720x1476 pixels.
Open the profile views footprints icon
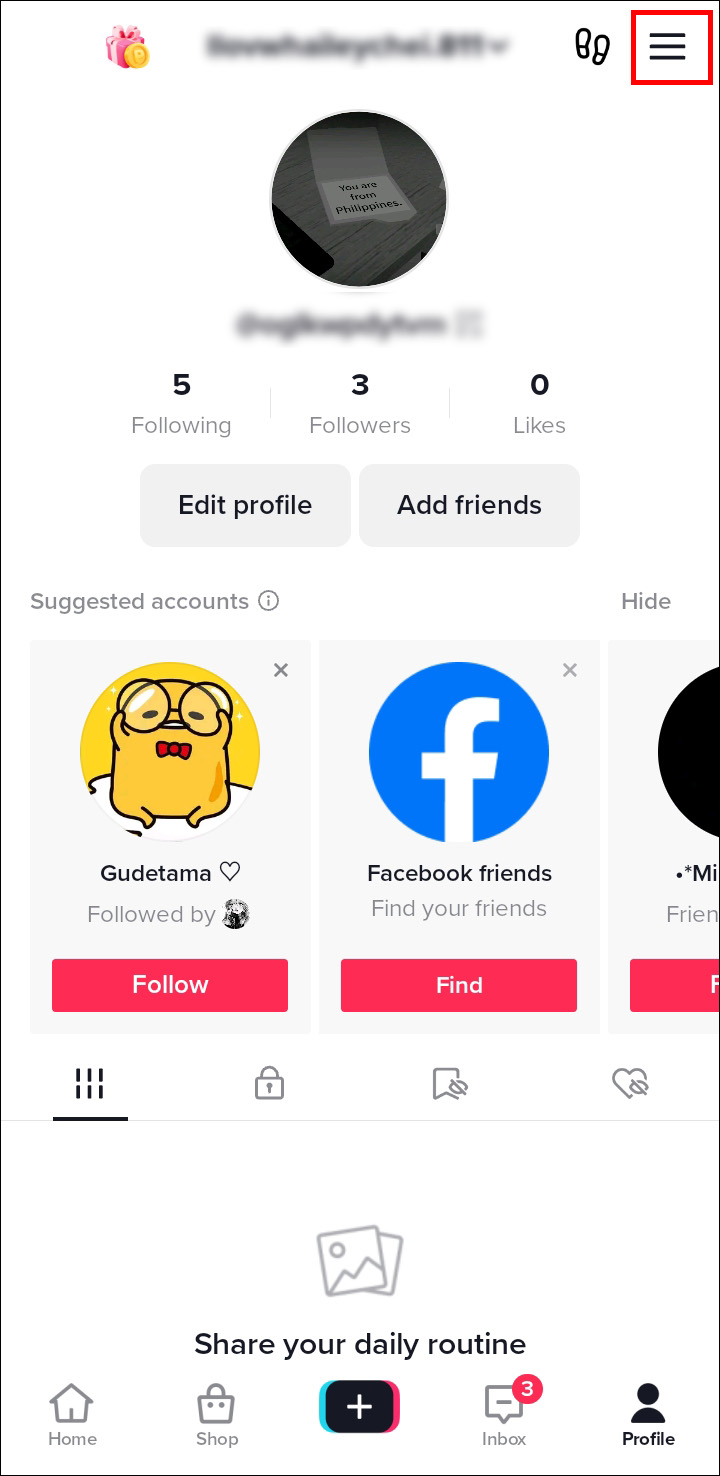coord(592,46)
